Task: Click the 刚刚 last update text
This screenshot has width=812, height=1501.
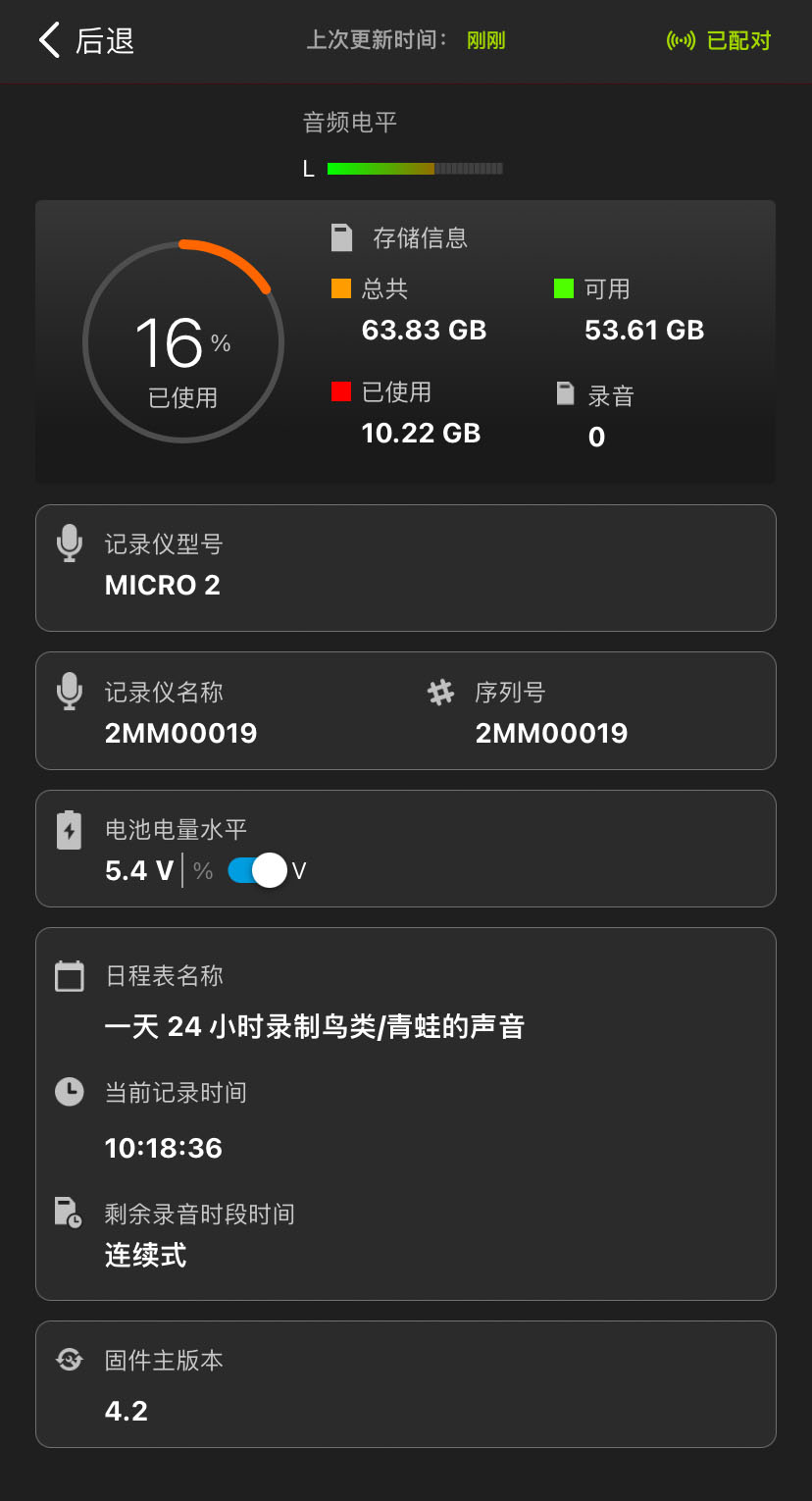Action: pyautogui.click(x=484, y=41)
